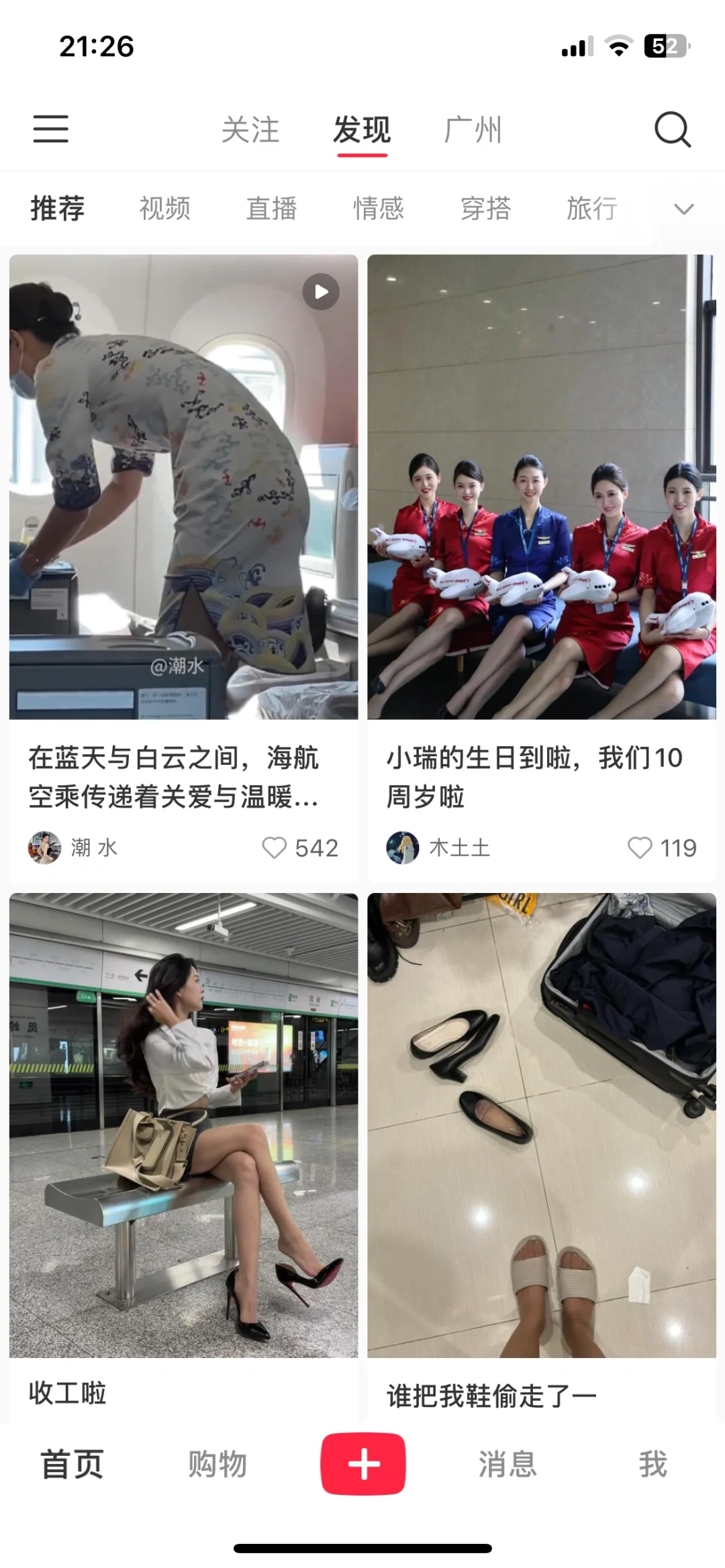Viewport: 725px width, 1568px height.
Task: Open the 海航空乘 video post by 潮水
Action: (183, 486)
